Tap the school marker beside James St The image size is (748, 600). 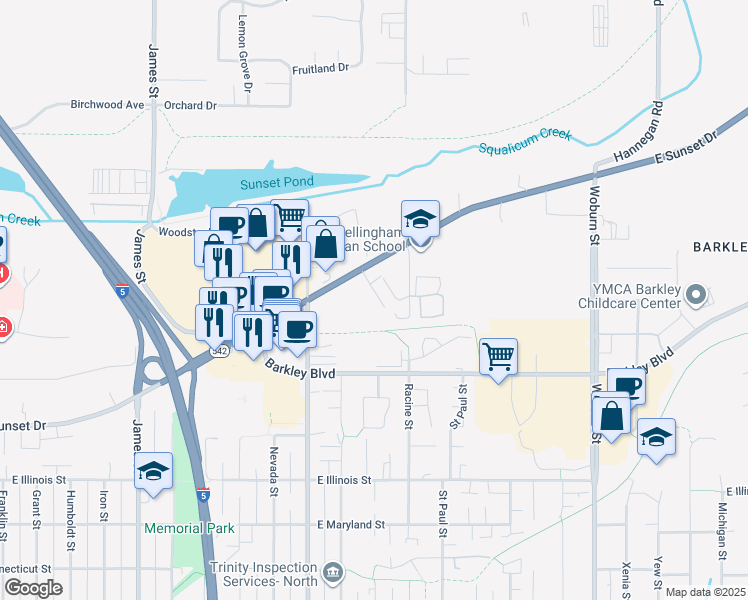coord(153,472)
